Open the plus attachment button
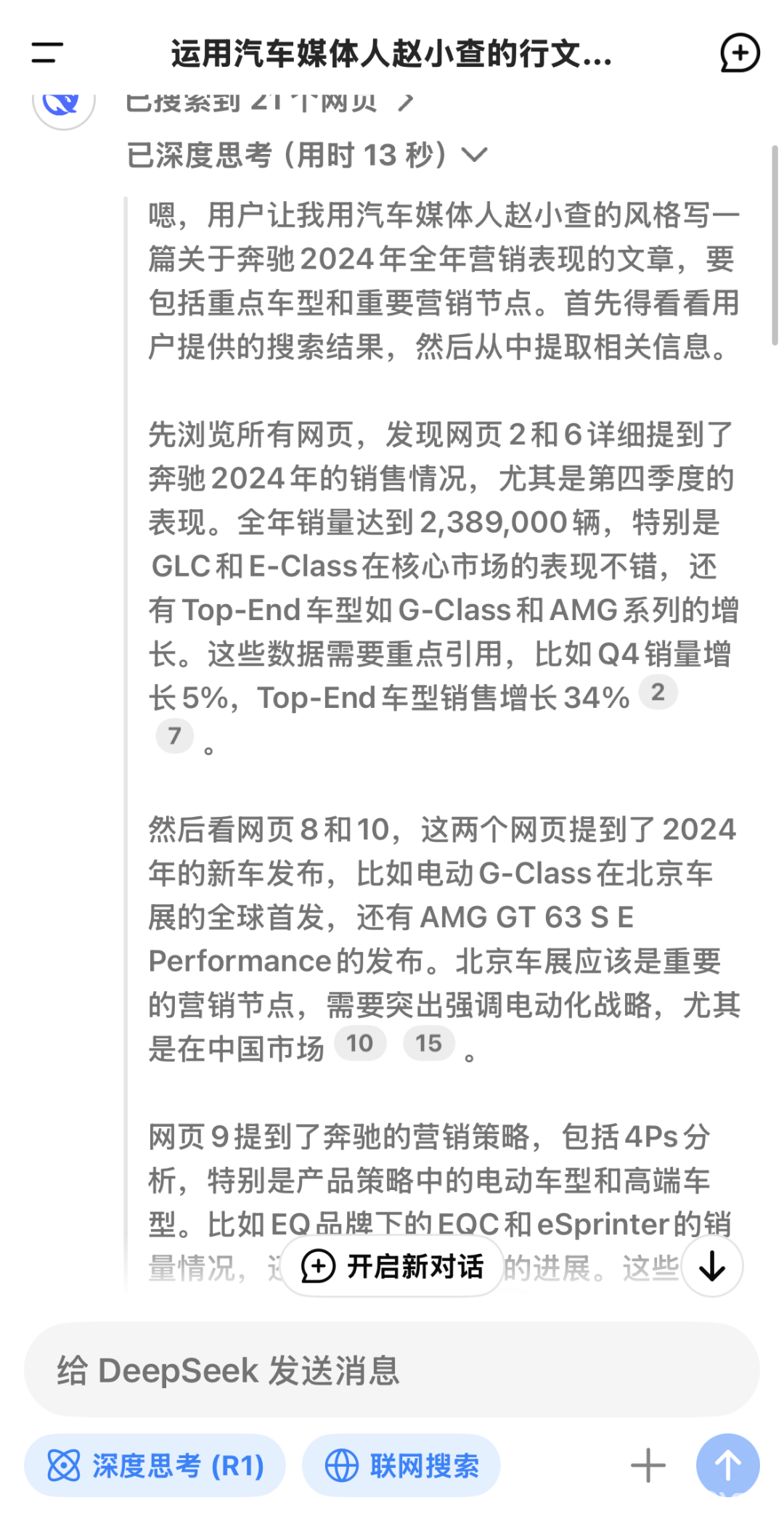 pos(648,1465)
